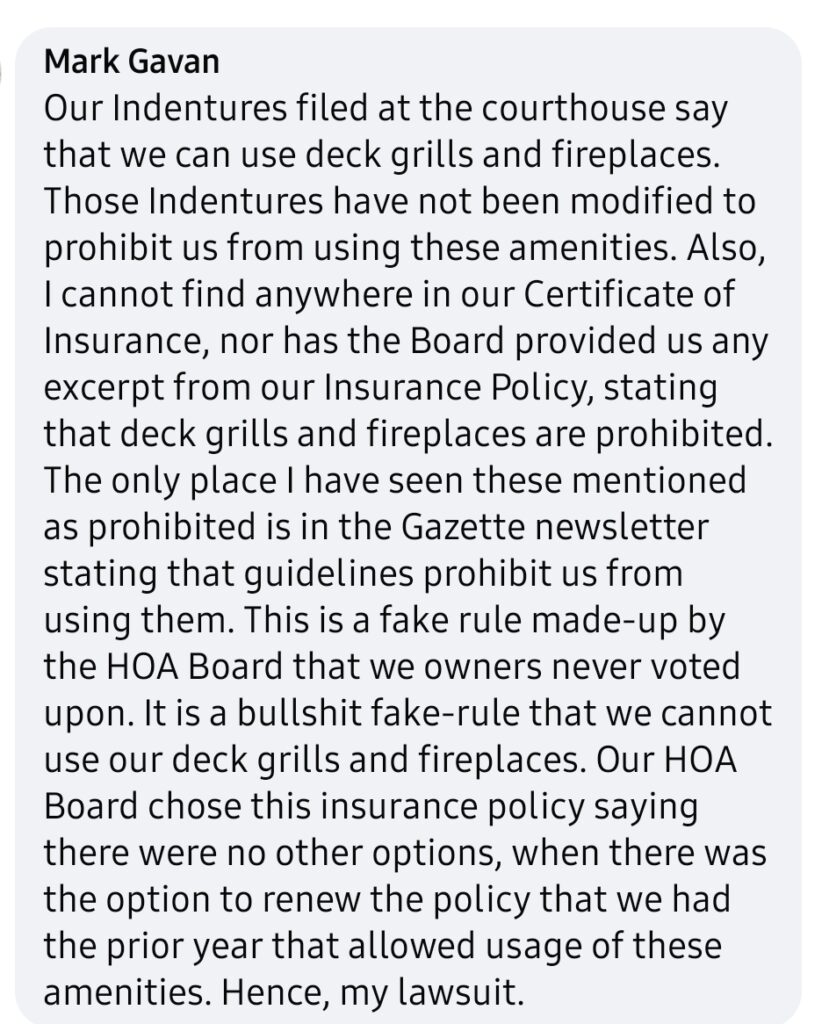Open Mark Gavan's profile from the comment
Screen dimensions: 829x1024
click(x=132, y=62)
